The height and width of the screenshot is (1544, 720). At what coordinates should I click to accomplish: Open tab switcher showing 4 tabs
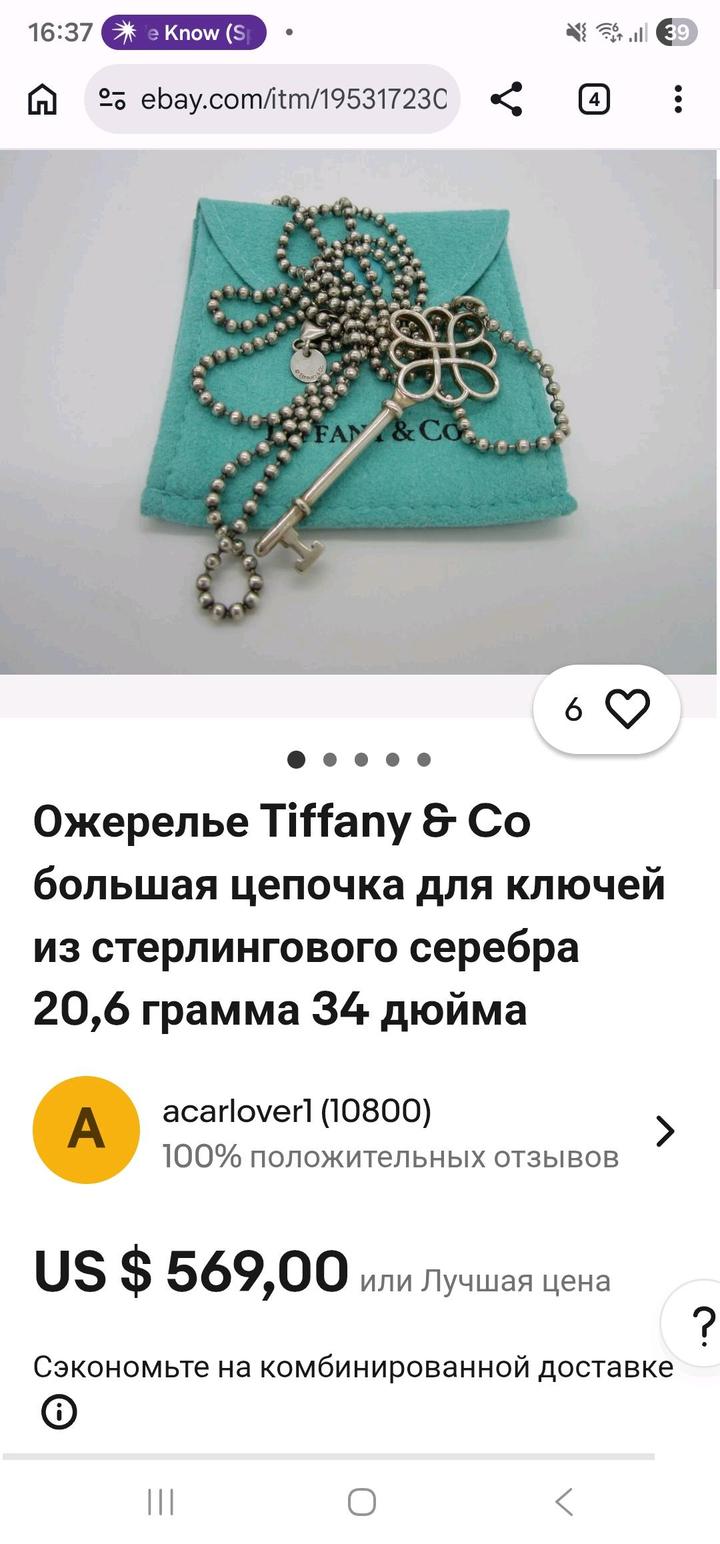(596, 97)
